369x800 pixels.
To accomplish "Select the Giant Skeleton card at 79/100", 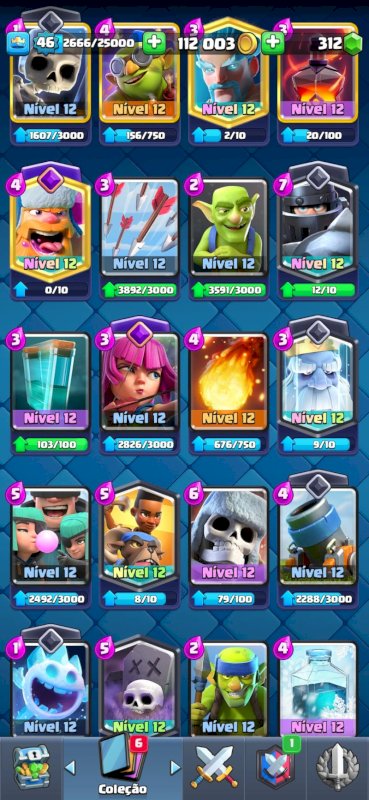I will pos(228,548).
